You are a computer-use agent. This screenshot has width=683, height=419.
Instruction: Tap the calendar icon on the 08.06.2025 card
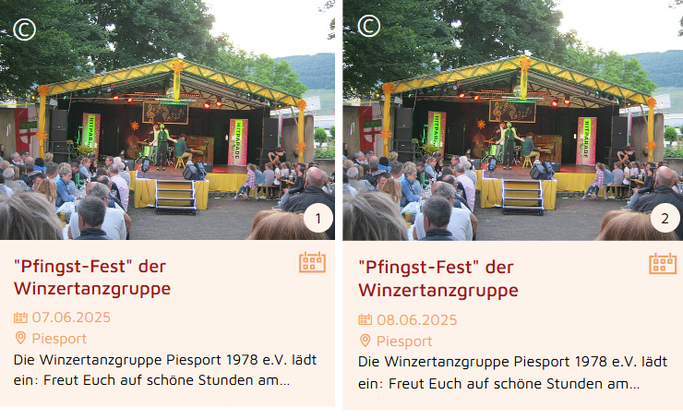[x=662, y=263]
